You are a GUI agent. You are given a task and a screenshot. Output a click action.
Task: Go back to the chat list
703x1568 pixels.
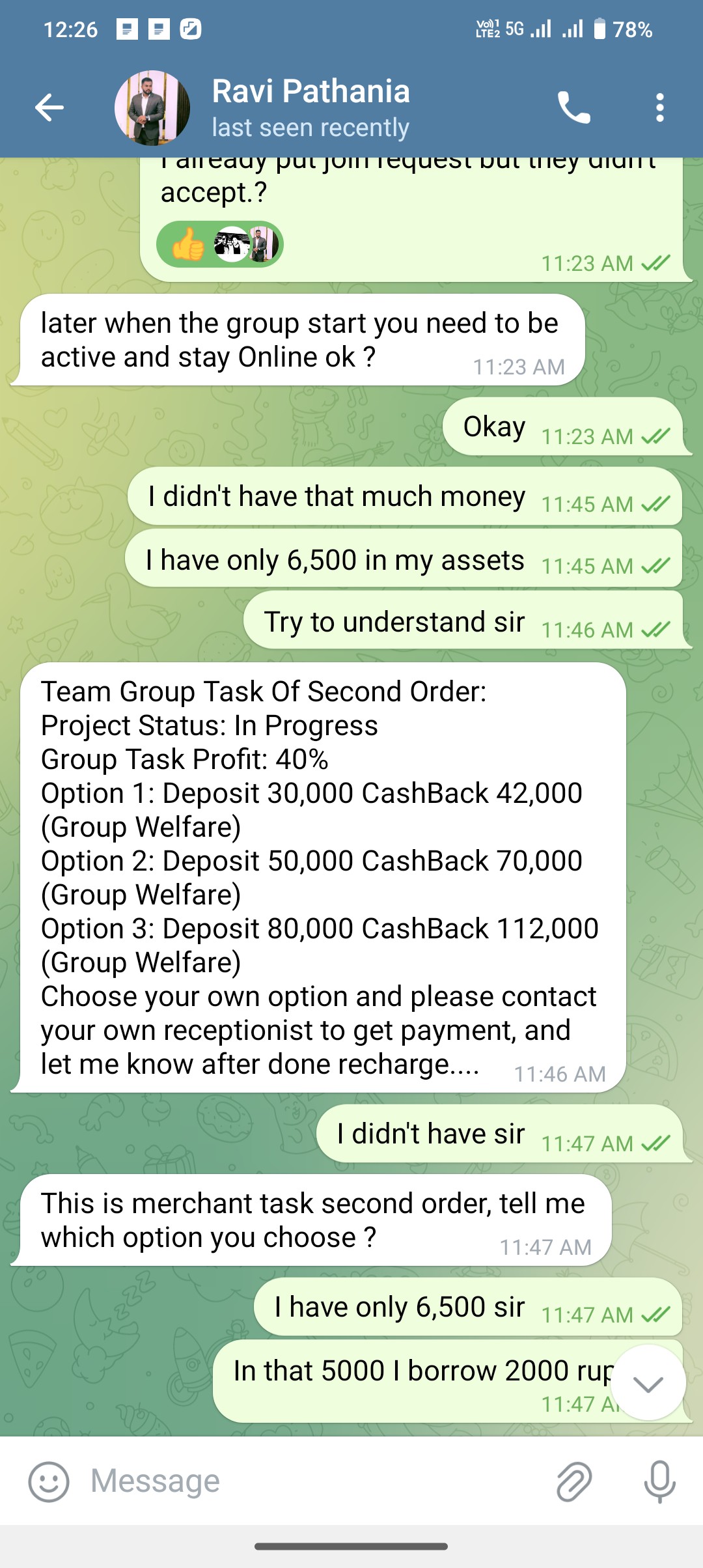(49, 107)
